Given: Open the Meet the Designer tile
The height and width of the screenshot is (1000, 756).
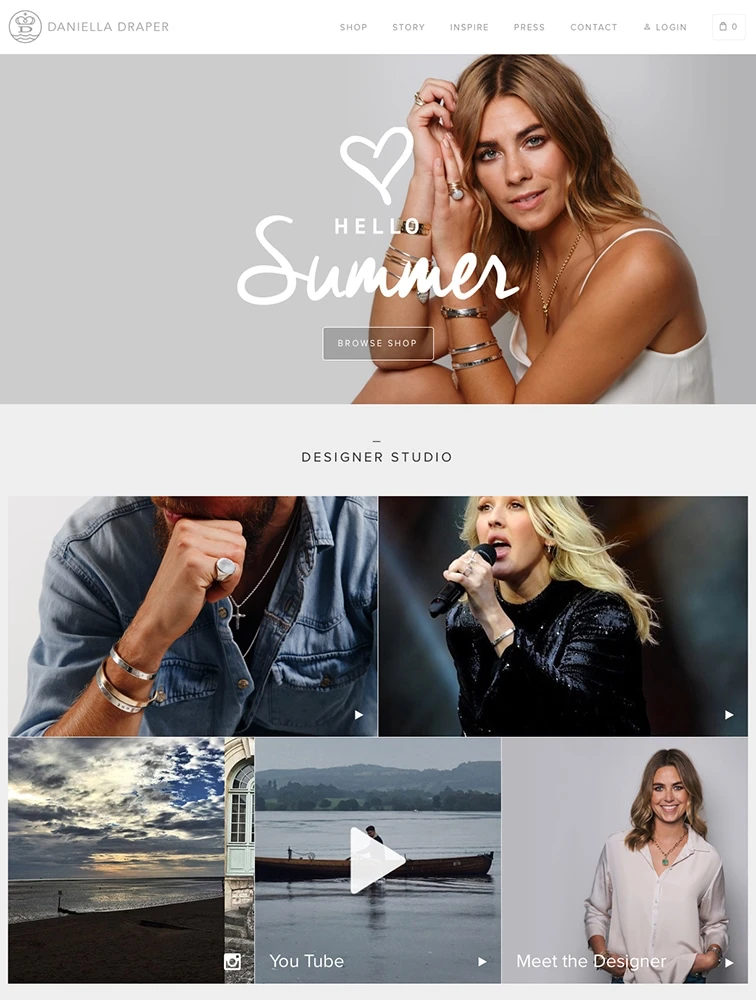Looking at the screenshot, I should (624, 860).
